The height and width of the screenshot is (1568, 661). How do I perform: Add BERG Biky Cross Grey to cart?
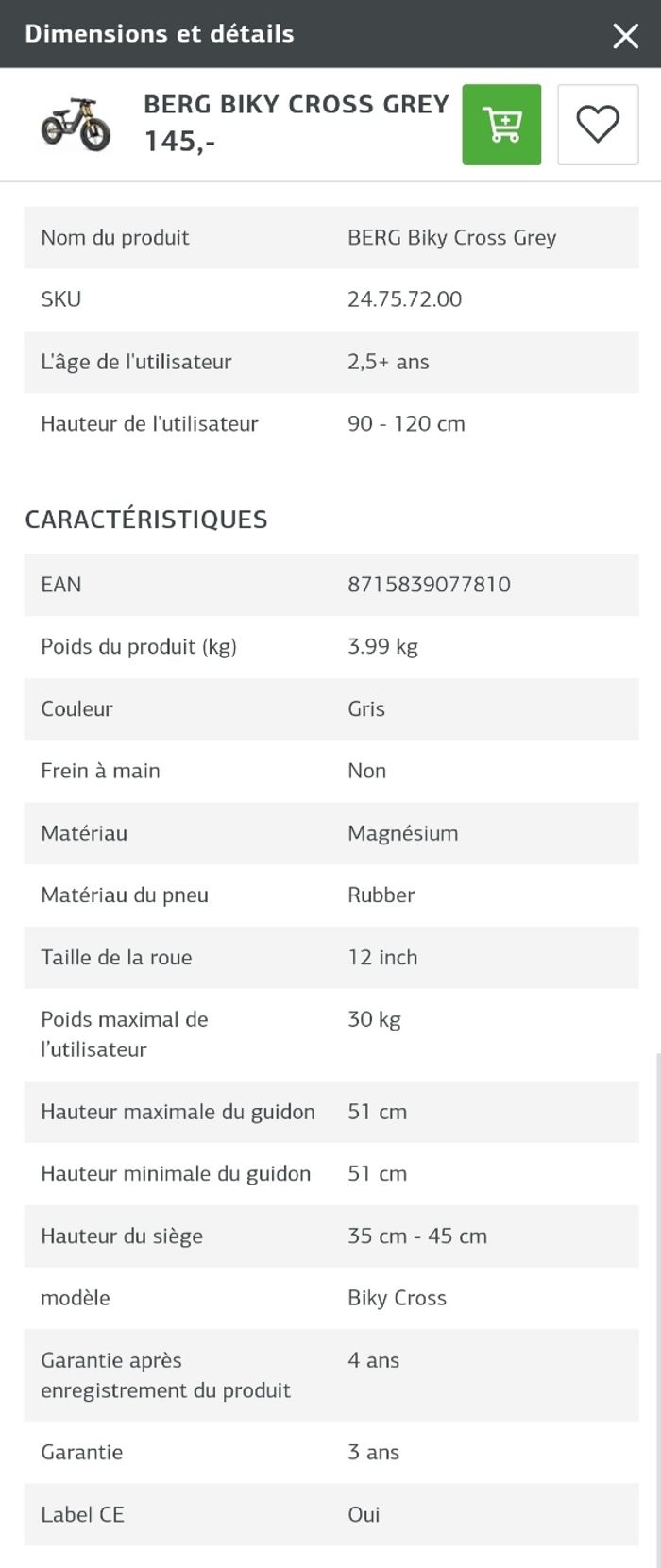click(x=501, y=125)
